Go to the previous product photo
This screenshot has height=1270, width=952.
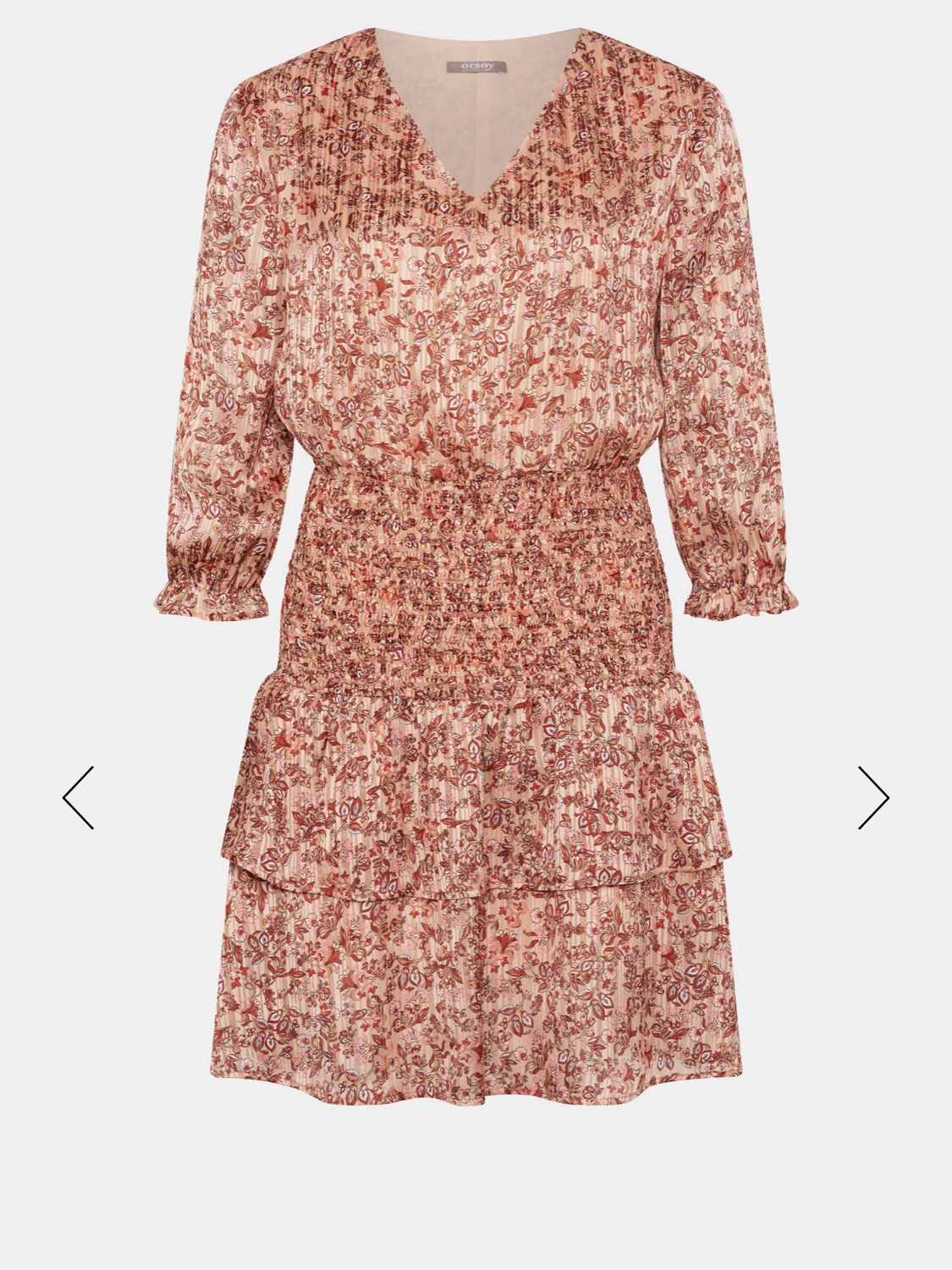78,797
